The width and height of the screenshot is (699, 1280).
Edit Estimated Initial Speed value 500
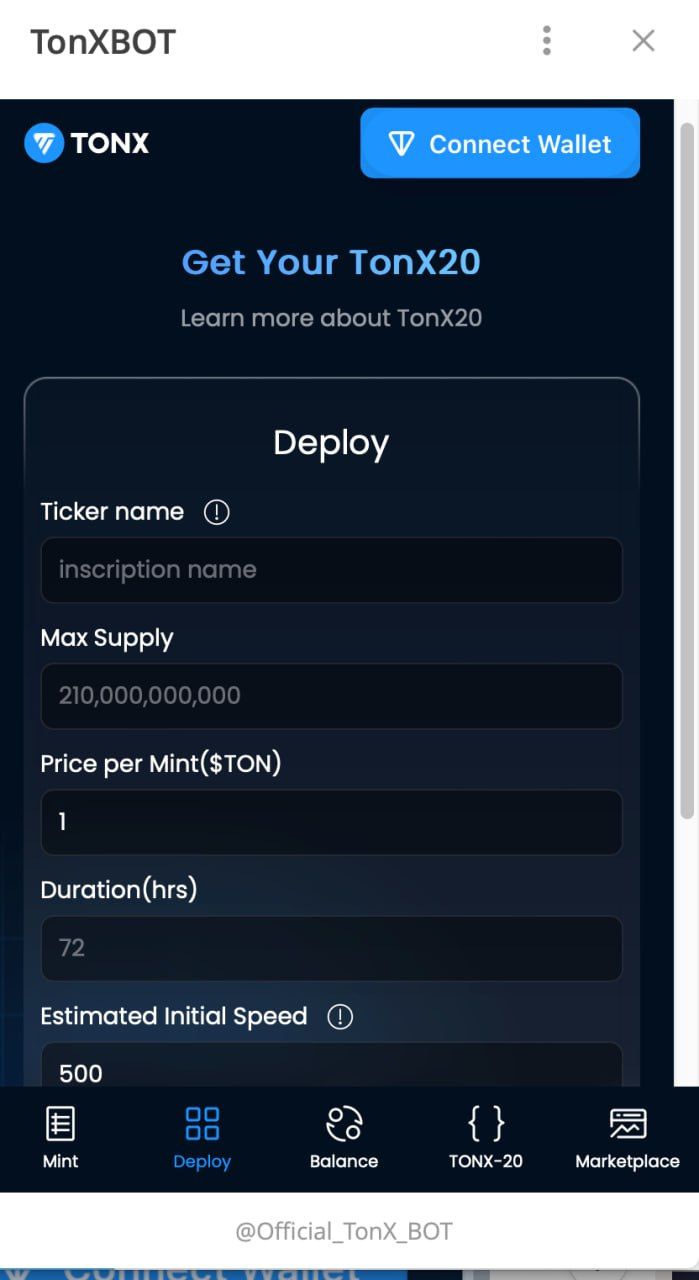331,1066
